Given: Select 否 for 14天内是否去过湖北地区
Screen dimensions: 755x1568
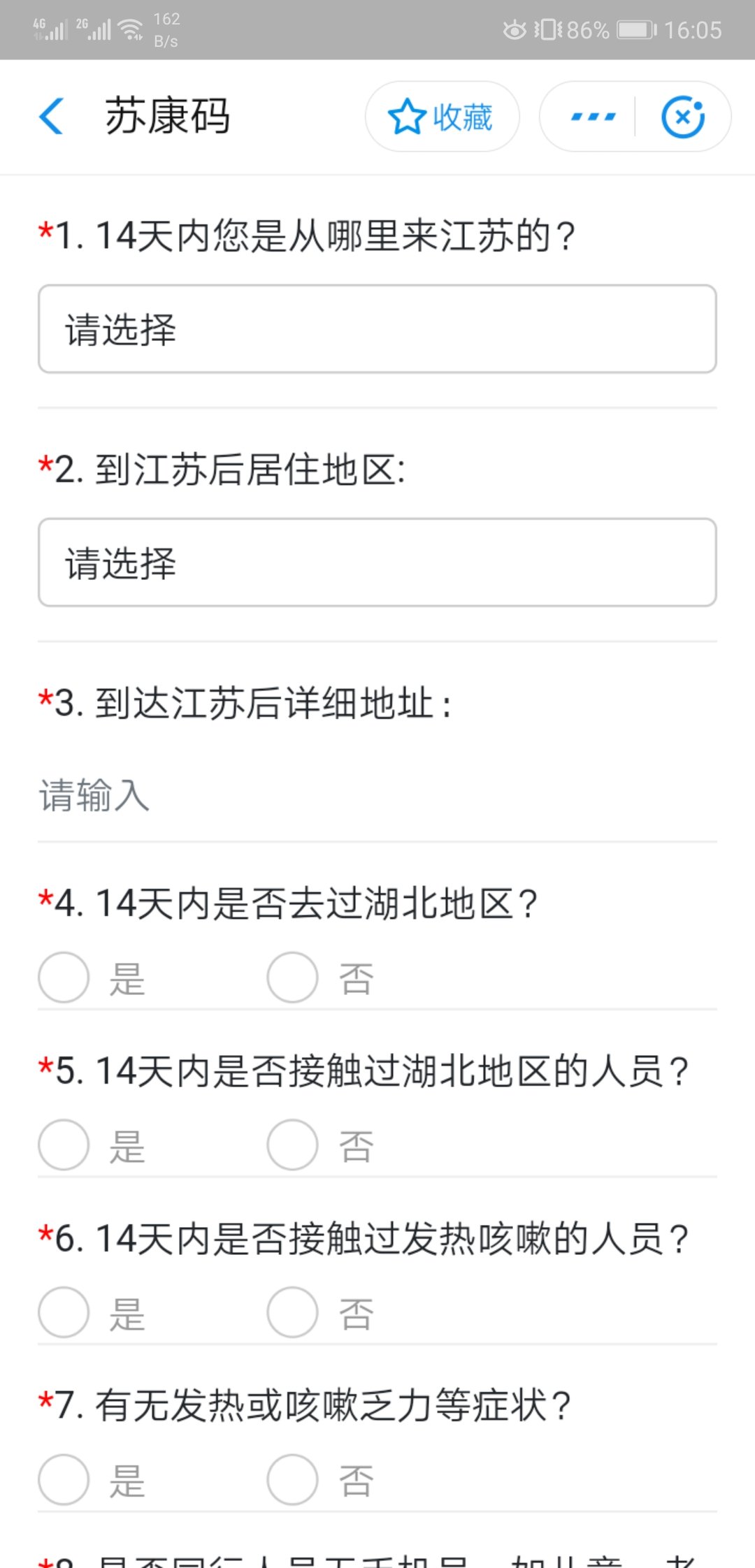Looking at the screenshot, I should 292,978.
